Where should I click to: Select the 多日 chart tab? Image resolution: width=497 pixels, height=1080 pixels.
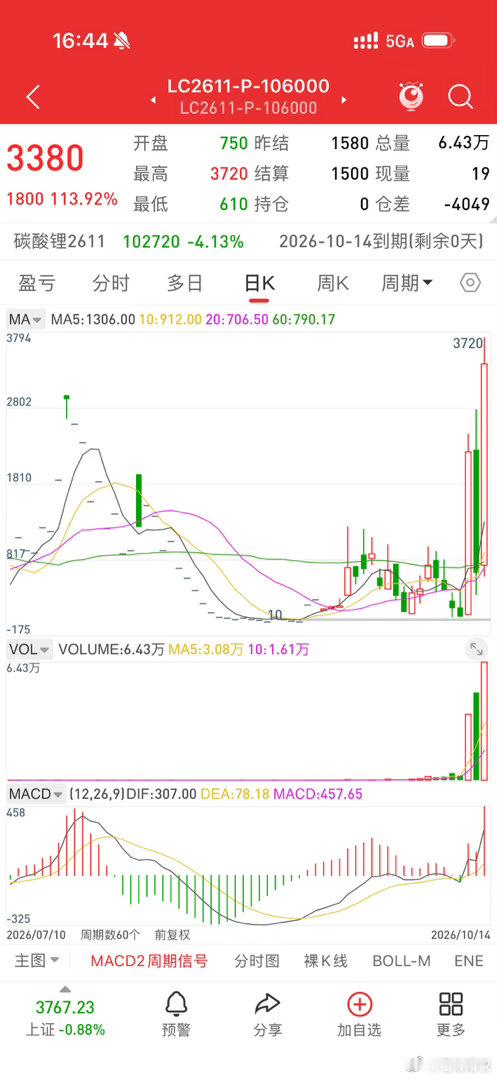click(185, 283)
